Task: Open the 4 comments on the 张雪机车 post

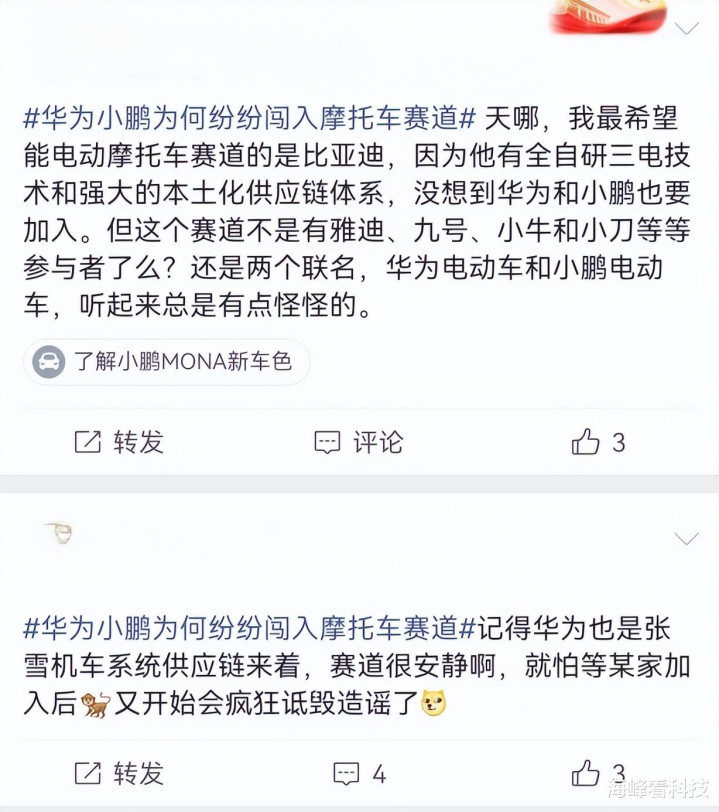Action: coord(360,773)
